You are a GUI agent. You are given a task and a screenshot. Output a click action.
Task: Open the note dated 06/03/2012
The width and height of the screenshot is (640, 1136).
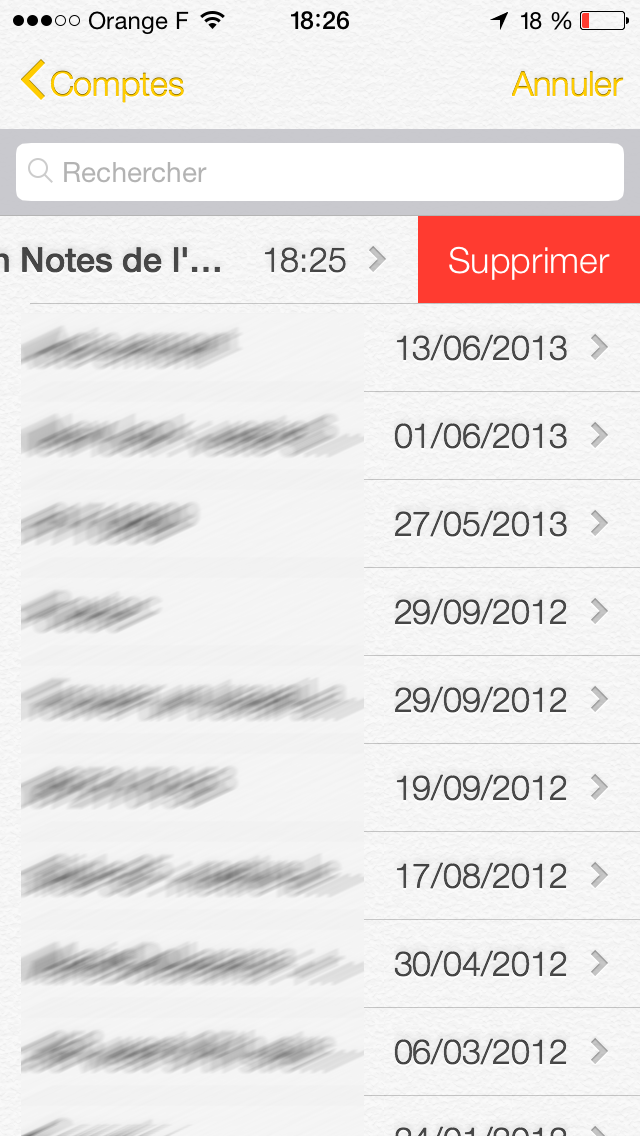point(320,1052)
